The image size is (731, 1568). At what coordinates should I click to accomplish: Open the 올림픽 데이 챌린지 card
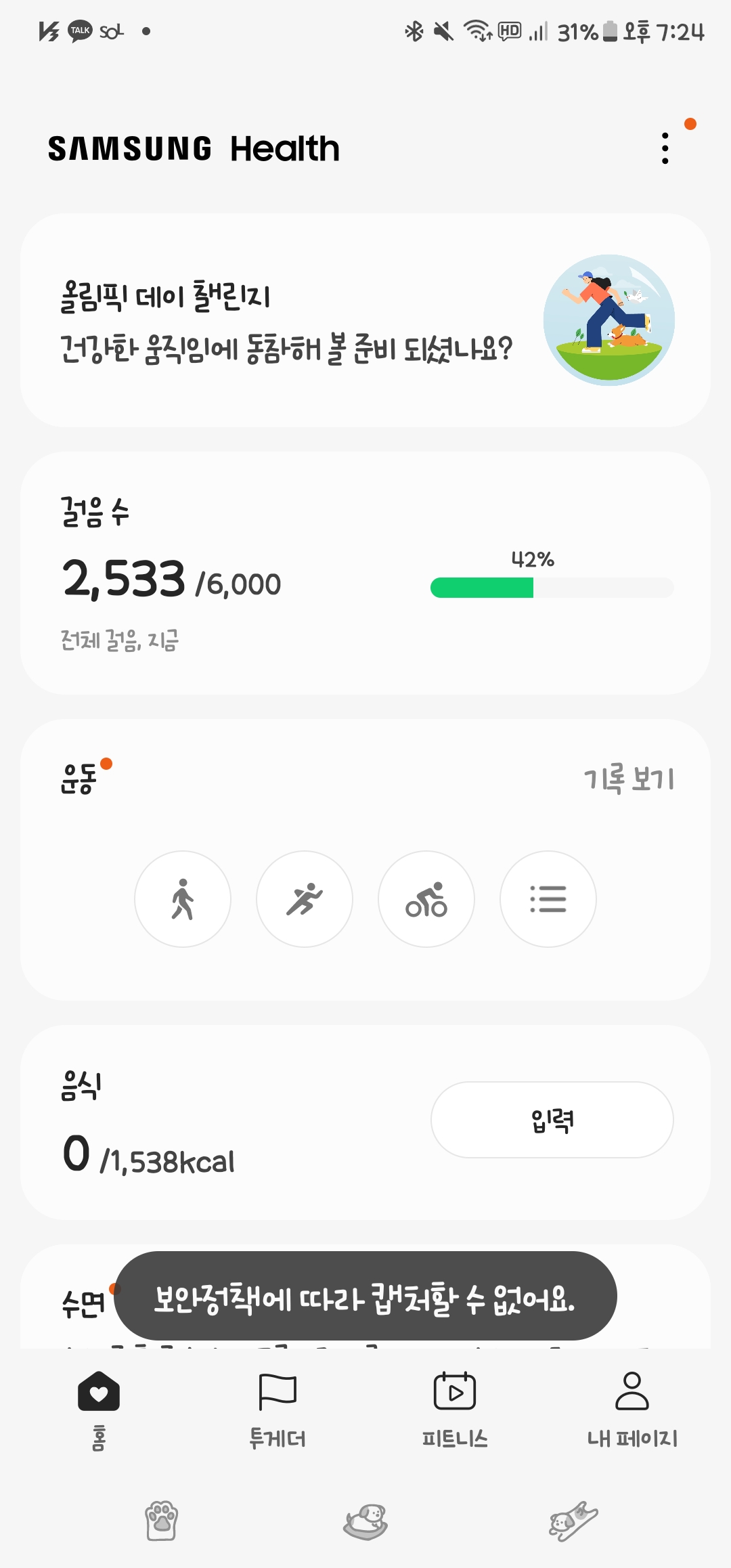coord(365,320)
